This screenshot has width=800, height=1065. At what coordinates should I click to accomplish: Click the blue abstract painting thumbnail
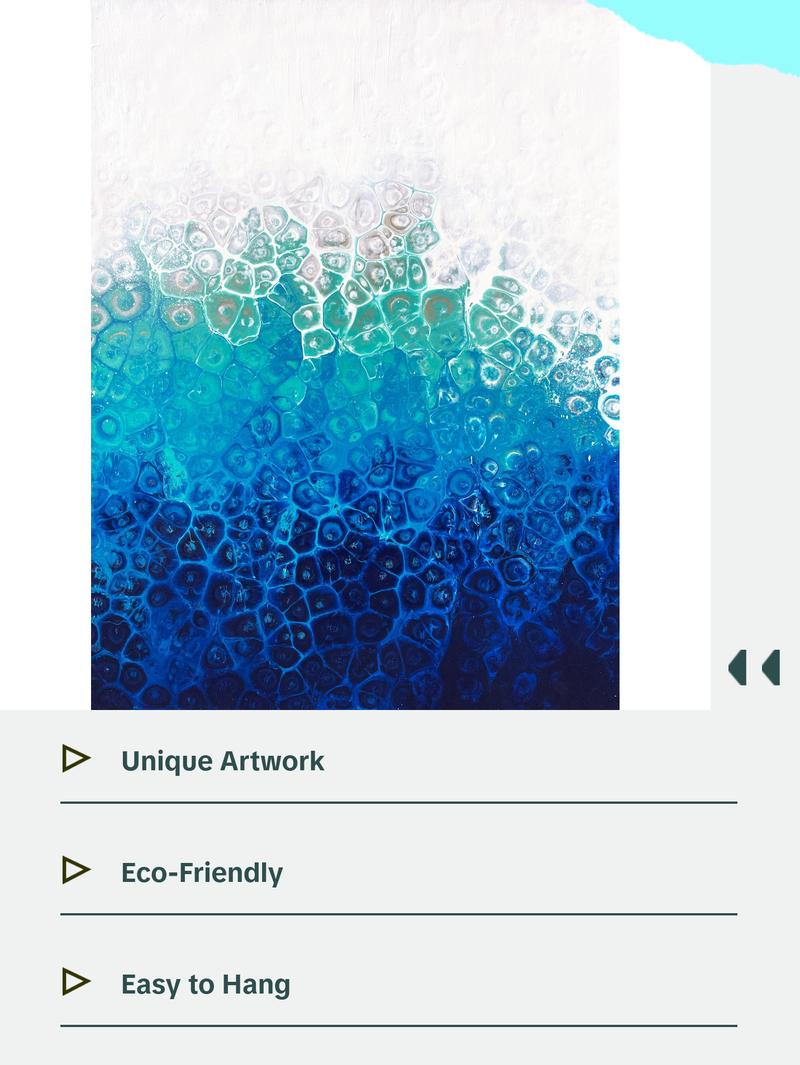(355, 355)
